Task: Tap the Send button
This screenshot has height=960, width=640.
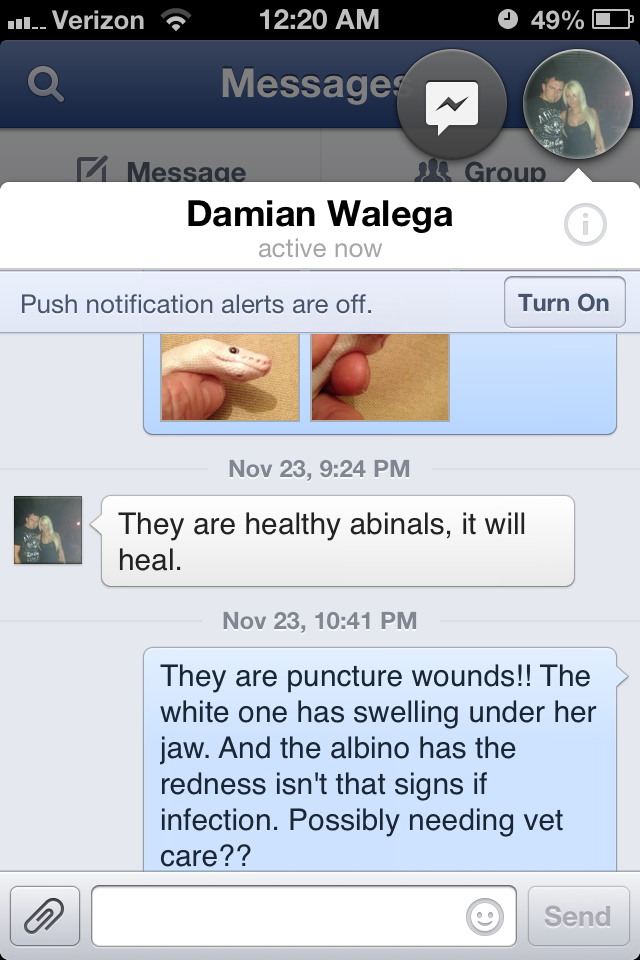Action: tap(578, 916)
